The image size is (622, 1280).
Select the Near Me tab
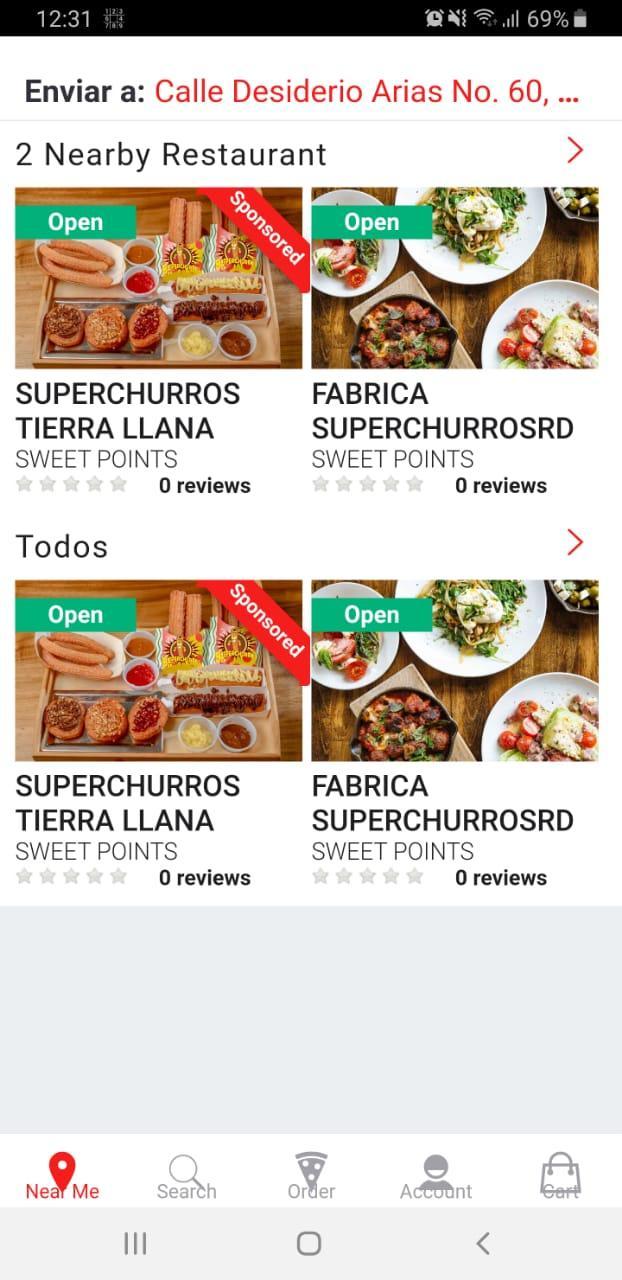62,1176
